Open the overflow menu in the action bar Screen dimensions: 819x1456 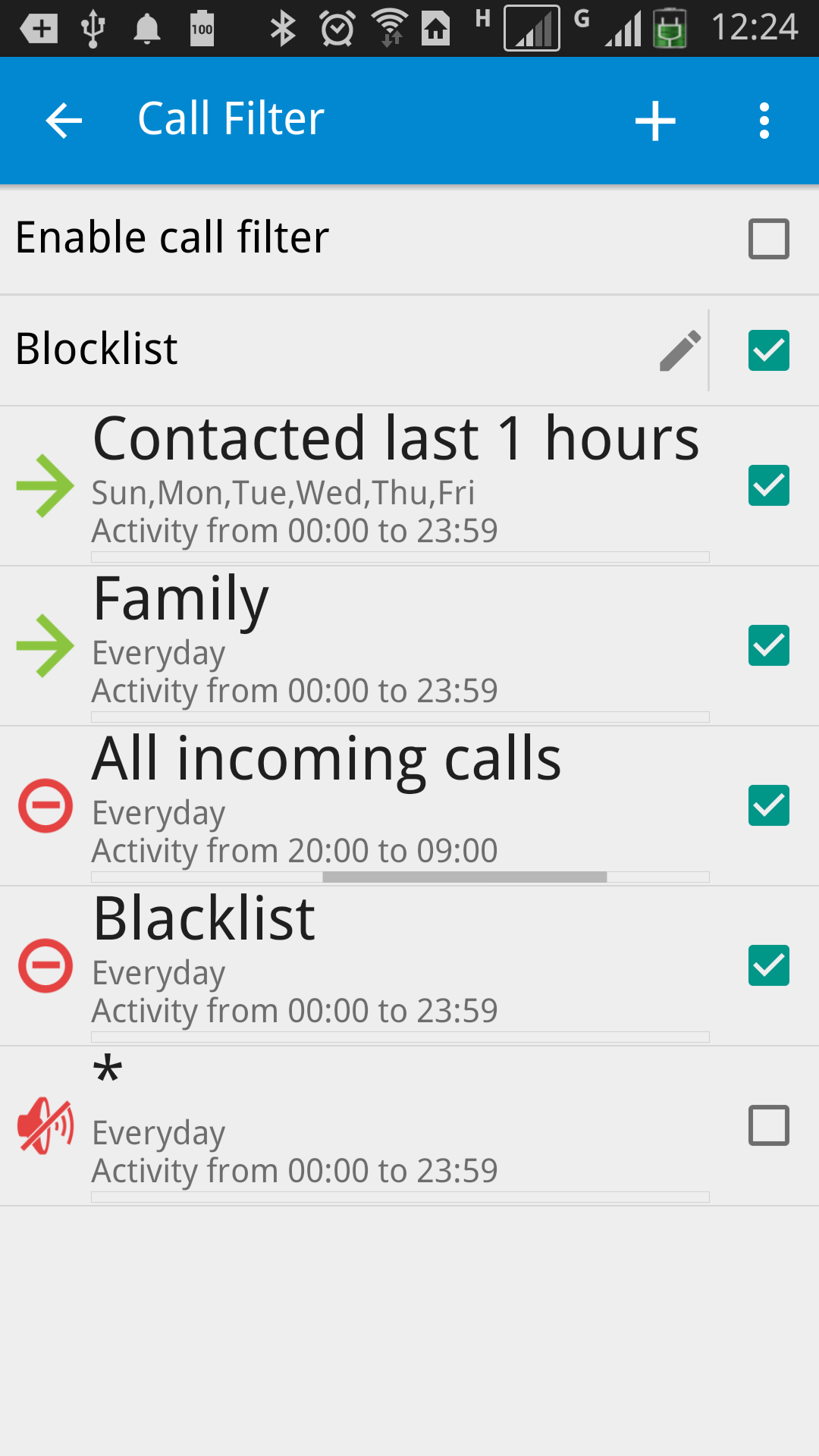point(764,121)
